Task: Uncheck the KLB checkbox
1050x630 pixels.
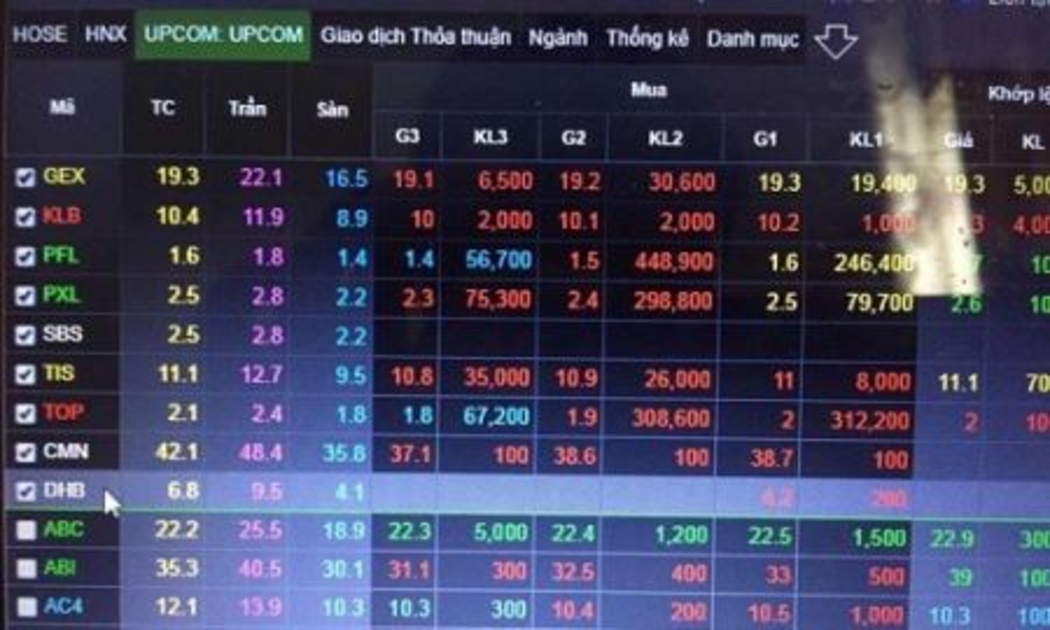Action: [x=26, y=217]
